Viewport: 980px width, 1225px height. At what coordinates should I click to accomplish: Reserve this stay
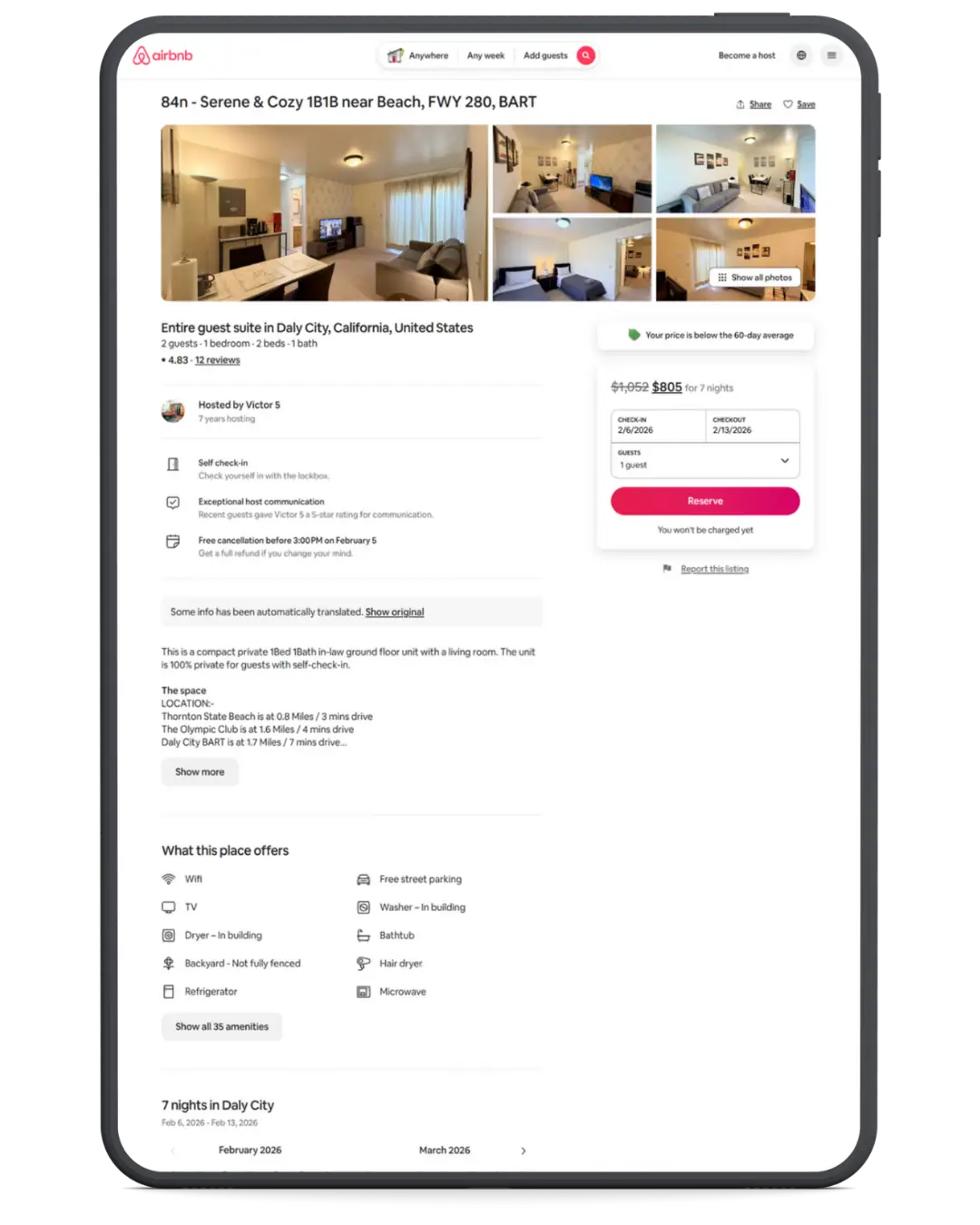[x=705, y=501]
